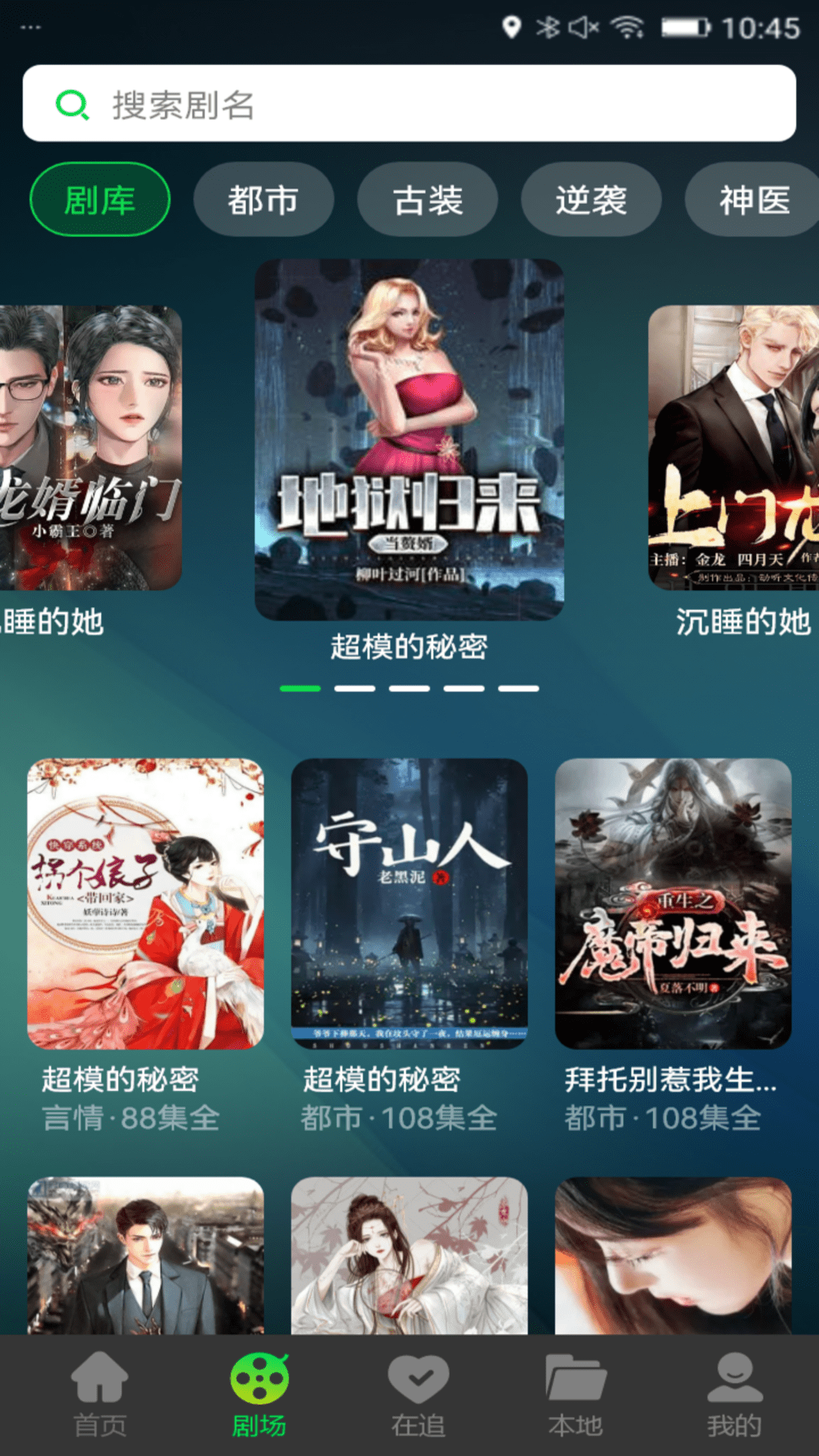The height and width of the screenshot is (1456, 819).
Task: Select the 逆袭 category
Action: tap(591, 200)
